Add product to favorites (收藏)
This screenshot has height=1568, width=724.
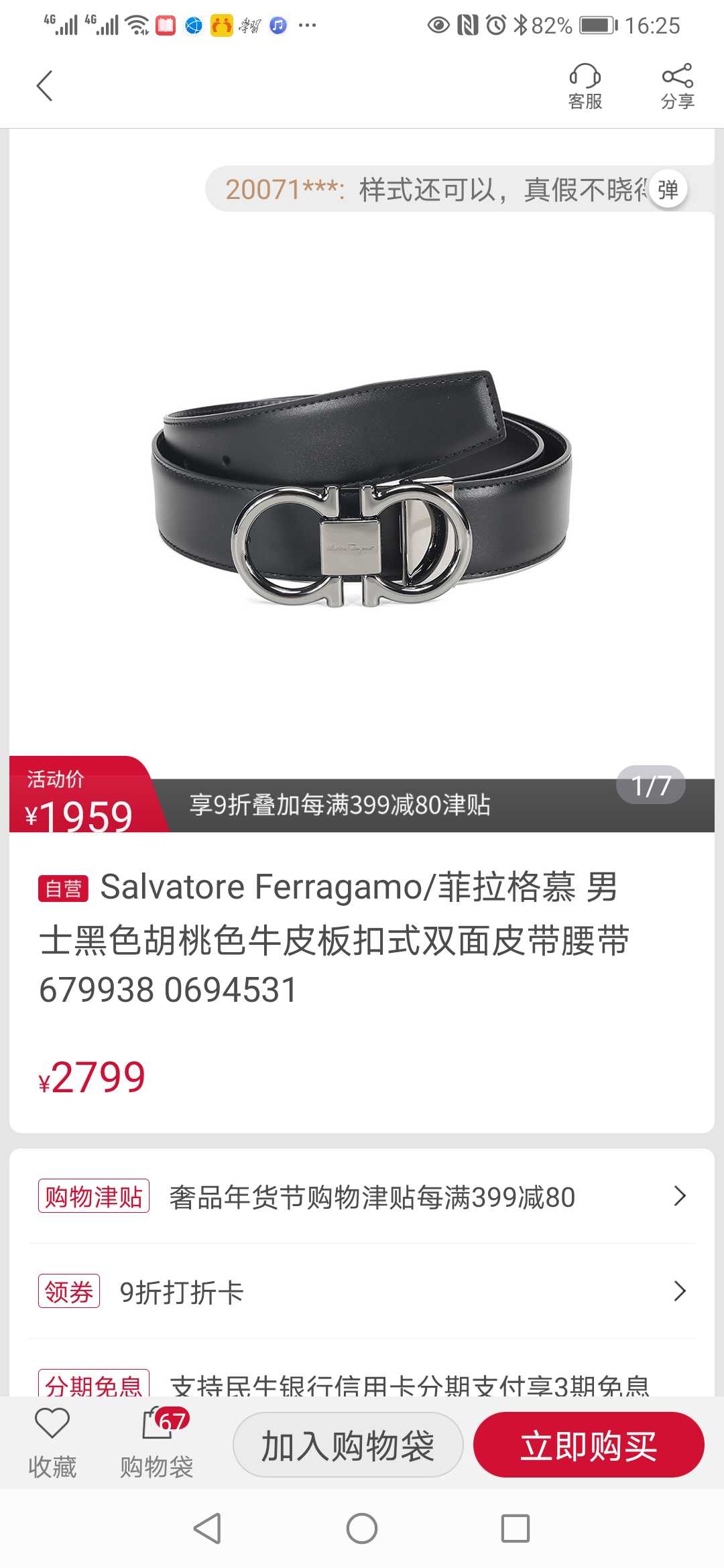pyautogui.click(x=52, y=1442)
